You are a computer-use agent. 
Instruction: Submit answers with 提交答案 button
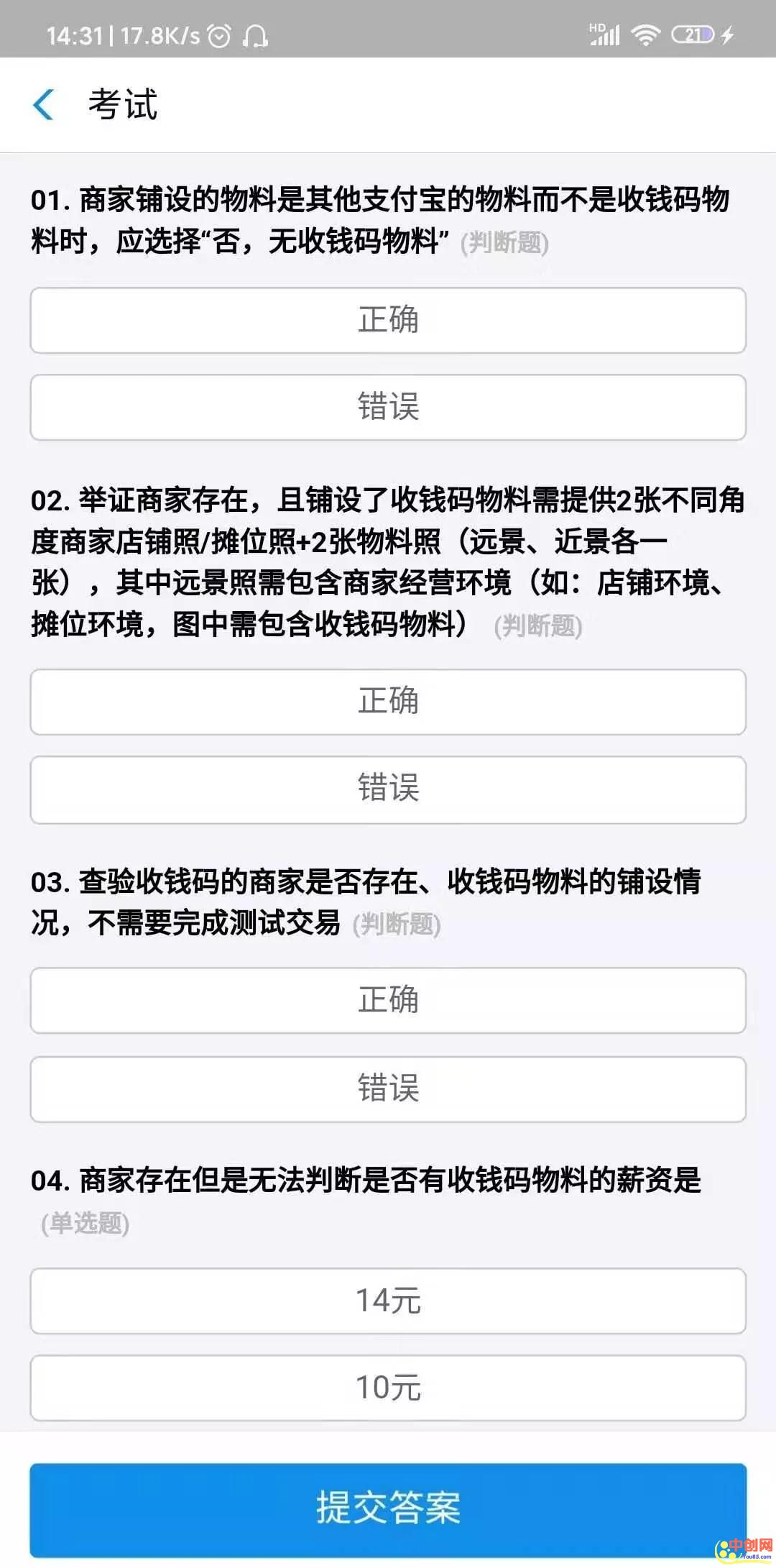(x=388, y=1508)
